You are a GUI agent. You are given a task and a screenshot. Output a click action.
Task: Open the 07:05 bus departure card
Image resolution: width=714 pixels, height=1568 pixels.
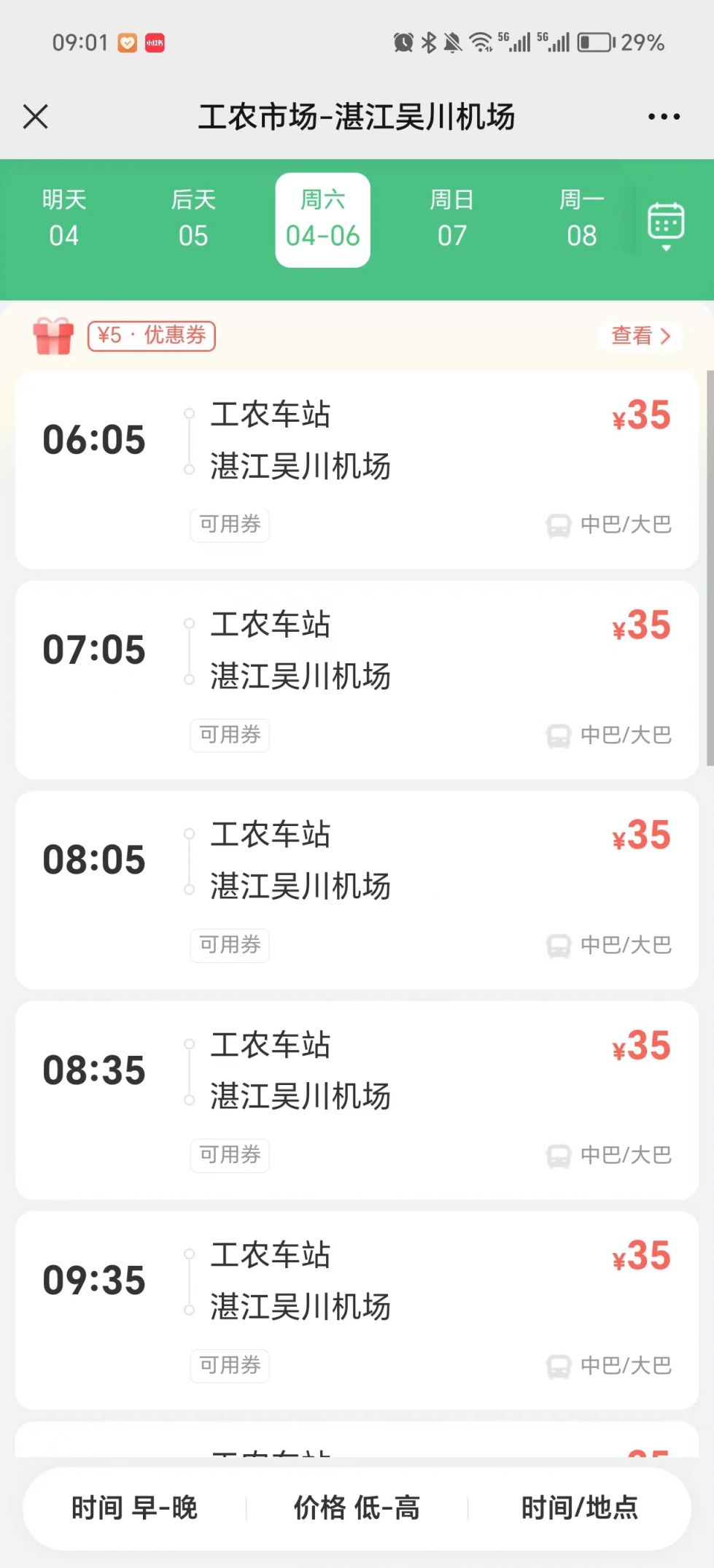(357, 680)
